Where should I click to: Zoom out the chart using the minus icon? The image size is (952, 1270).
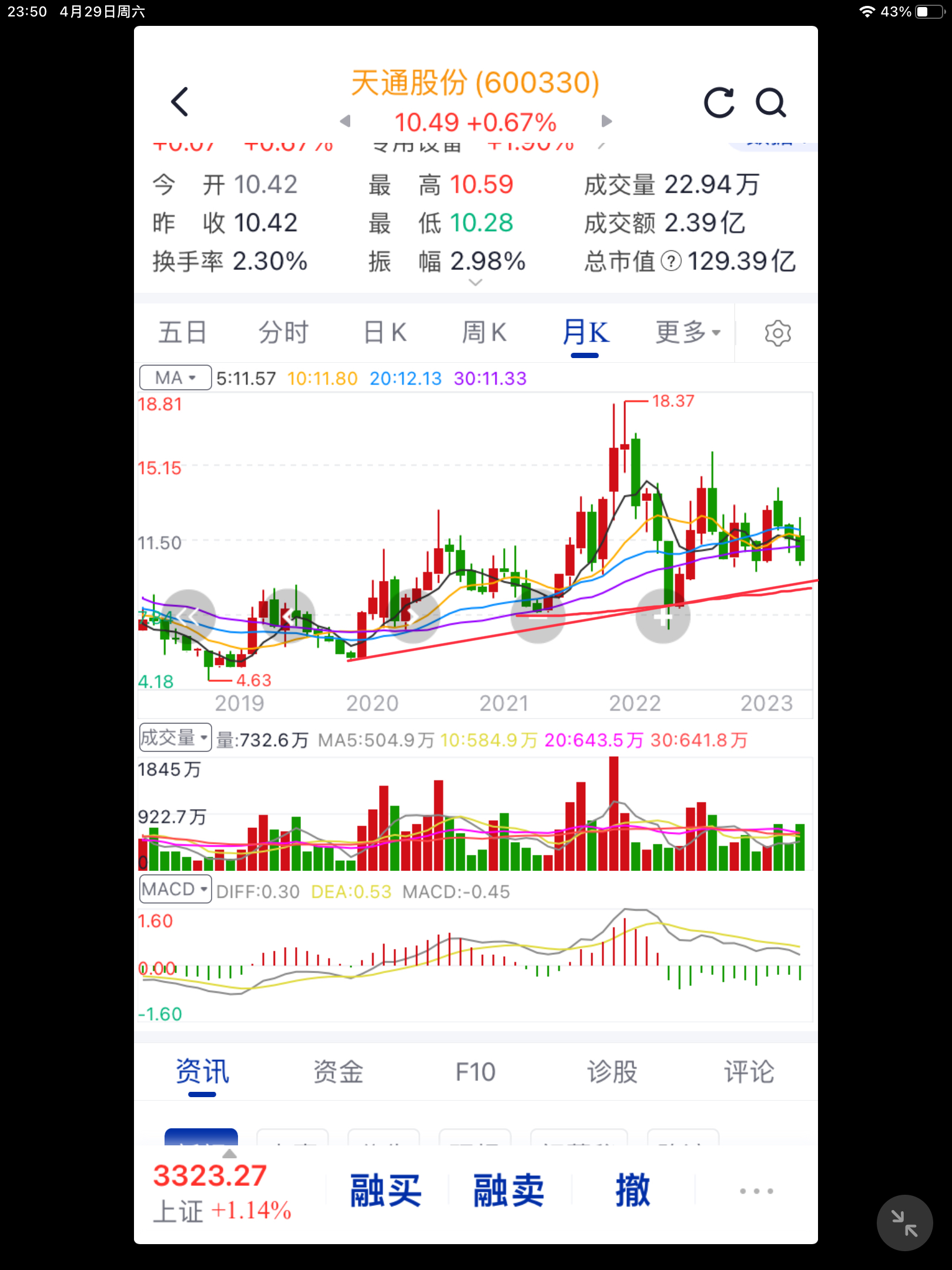point(538,617)
